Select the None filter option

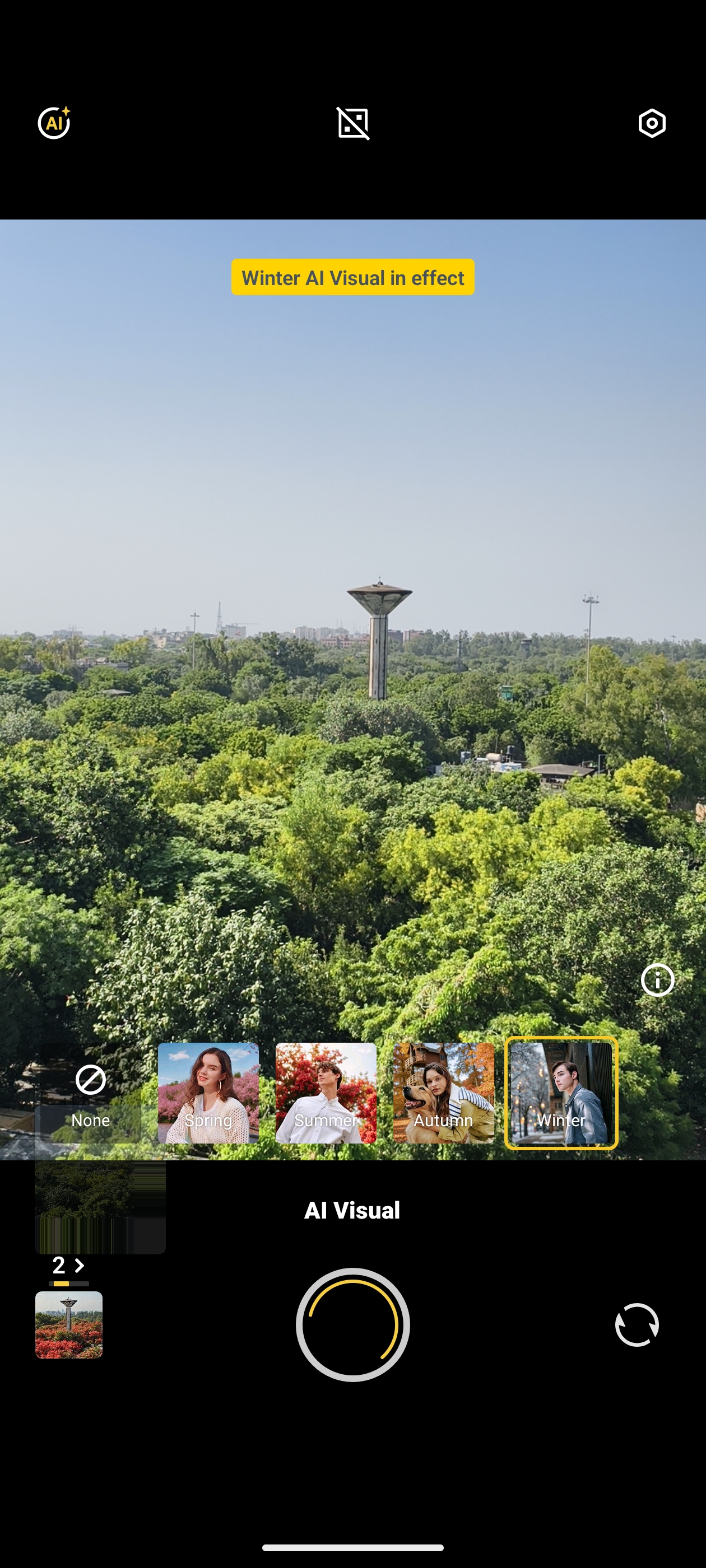(91, 1093)
